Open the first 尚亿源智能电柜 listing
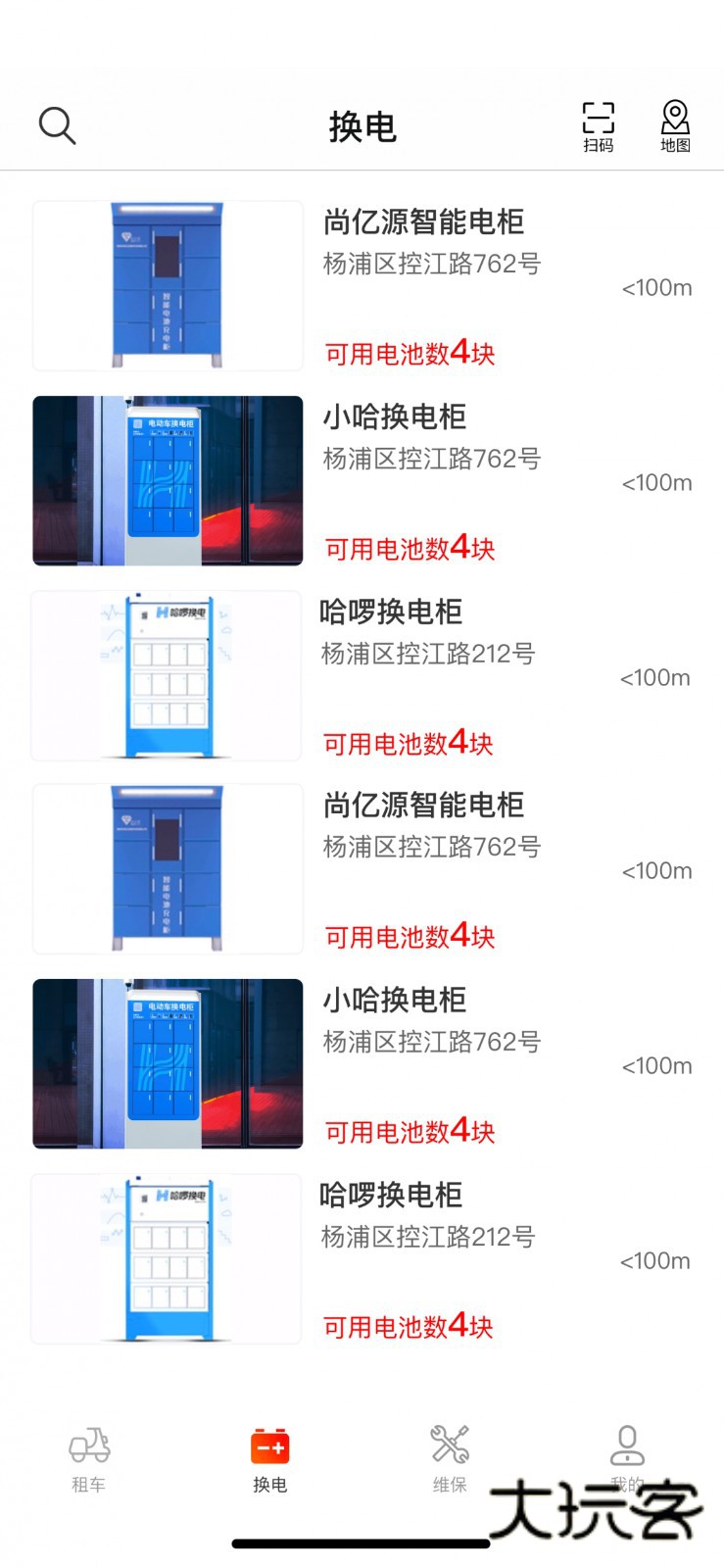Viewport: 724px width, 1568px height. click(x=423, y=222)
